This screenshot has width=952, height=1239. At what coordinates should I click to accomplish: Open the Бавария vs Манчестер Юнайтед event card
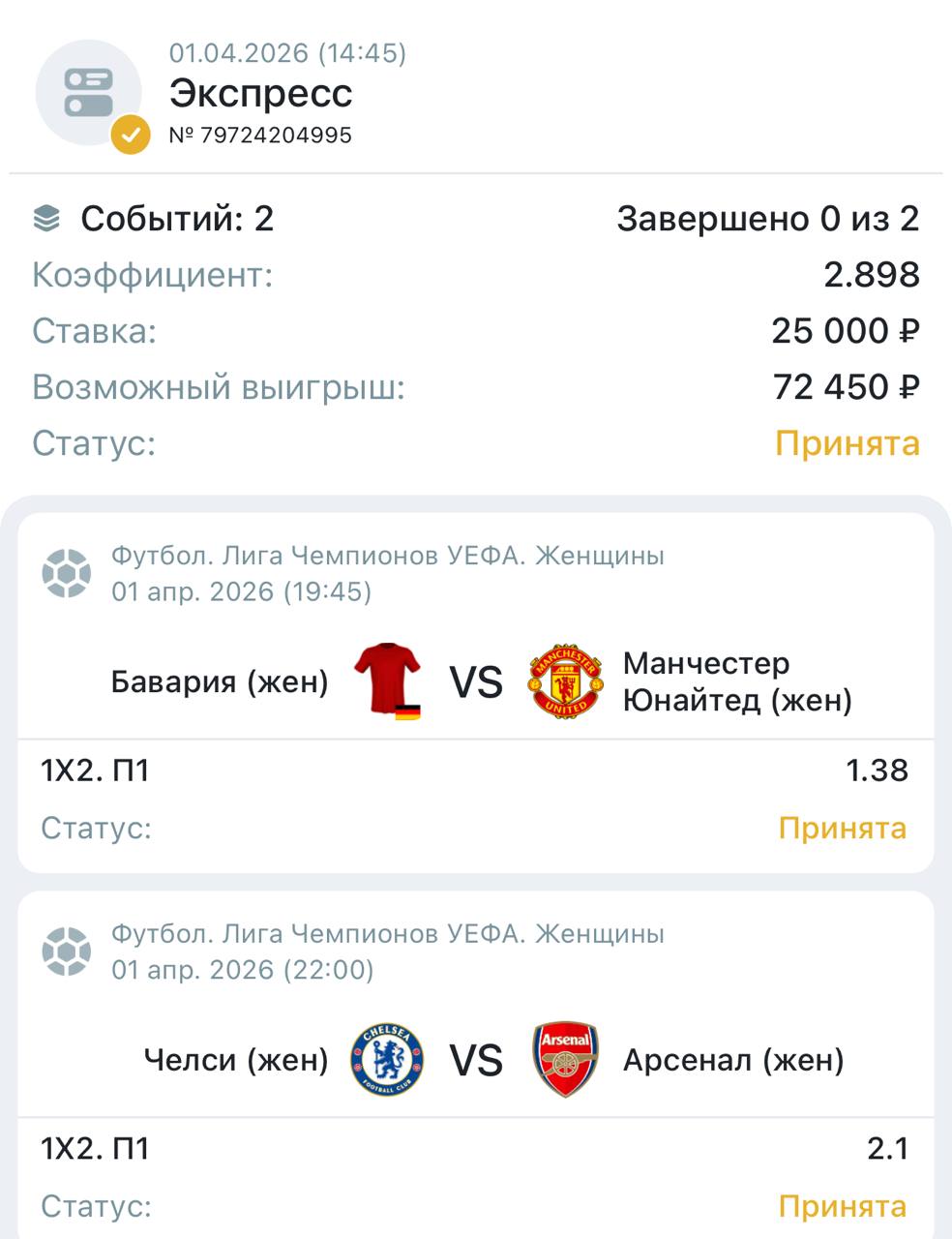click(x=476, y=681)
